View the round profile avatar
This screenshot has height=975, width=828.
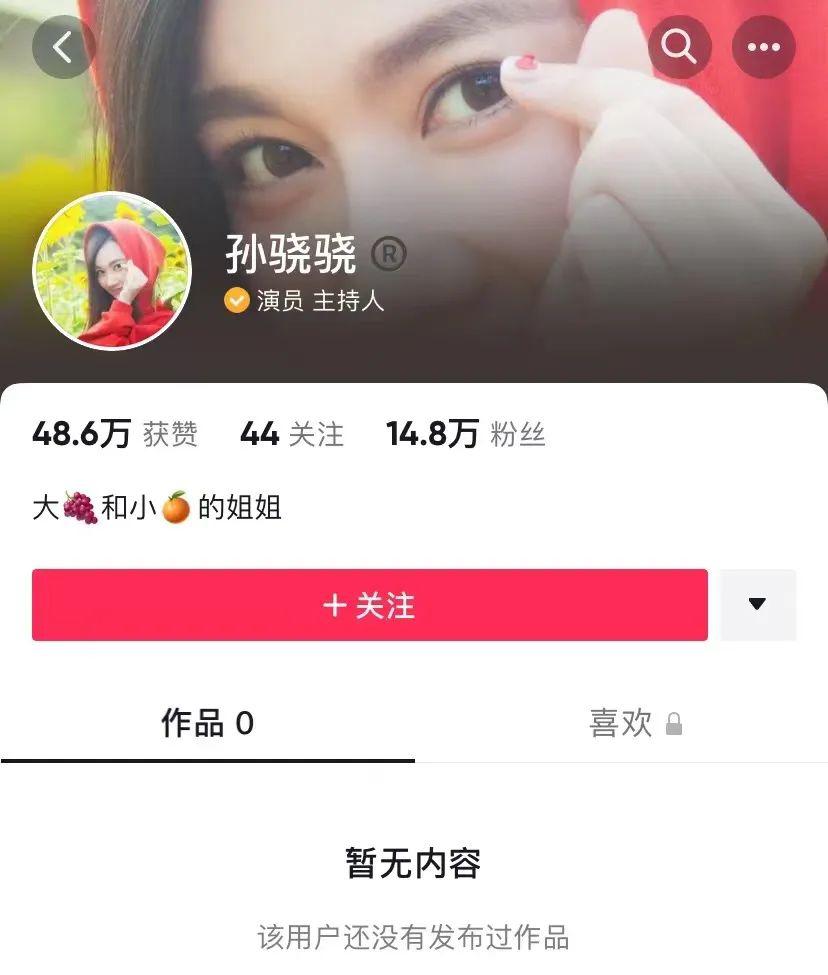(x=112, y=271)
